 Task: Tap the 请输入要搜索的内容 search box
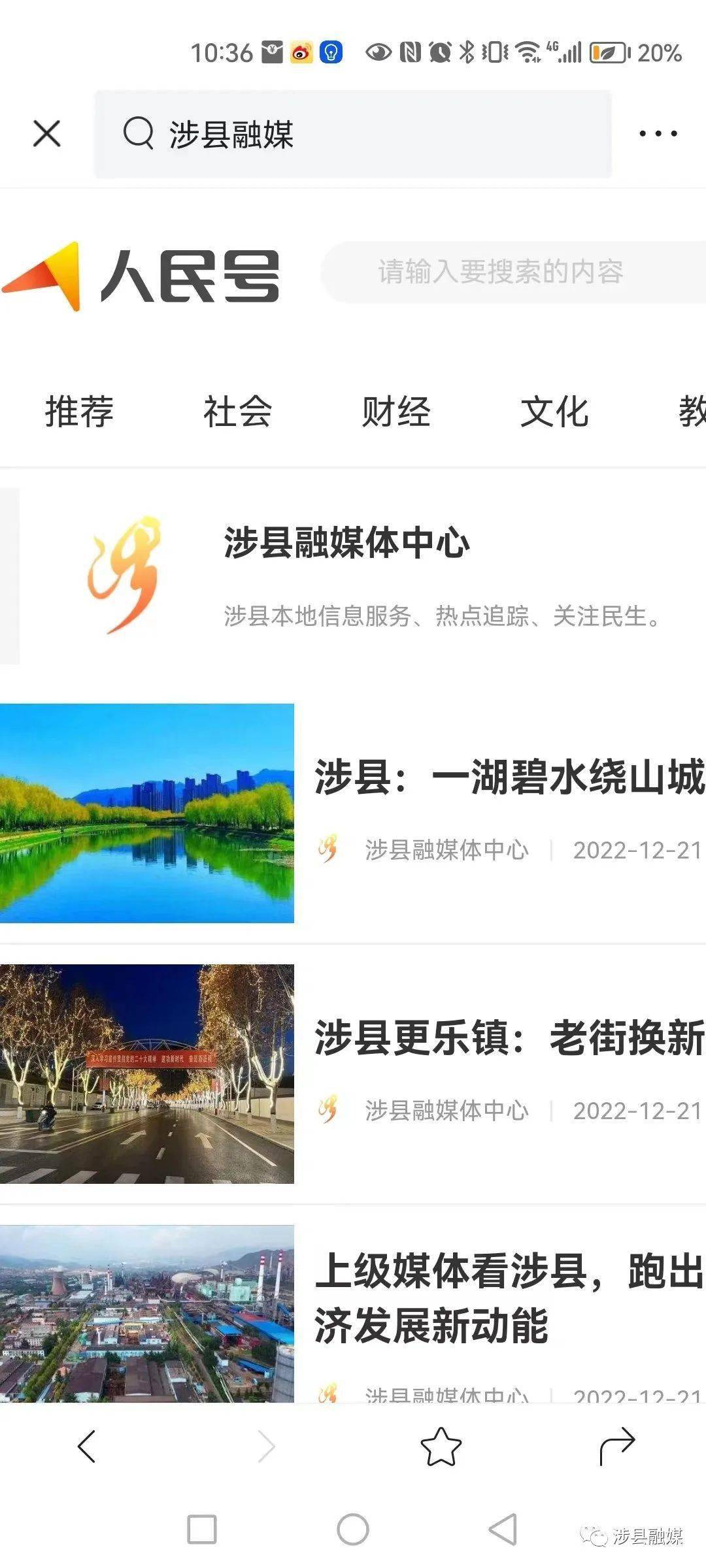pyautogui.click(x=513, y=272)
